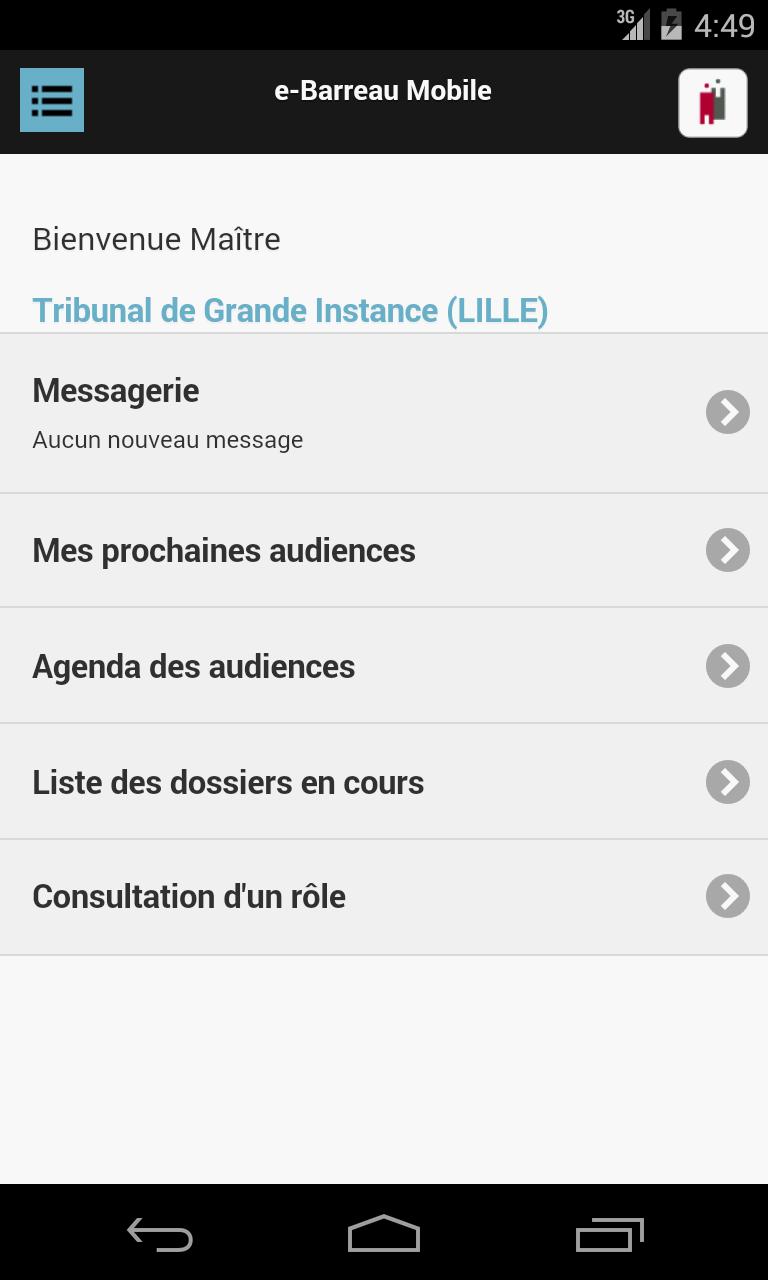
Task: Tap the clock in the status bar
Action: point(727,23)
